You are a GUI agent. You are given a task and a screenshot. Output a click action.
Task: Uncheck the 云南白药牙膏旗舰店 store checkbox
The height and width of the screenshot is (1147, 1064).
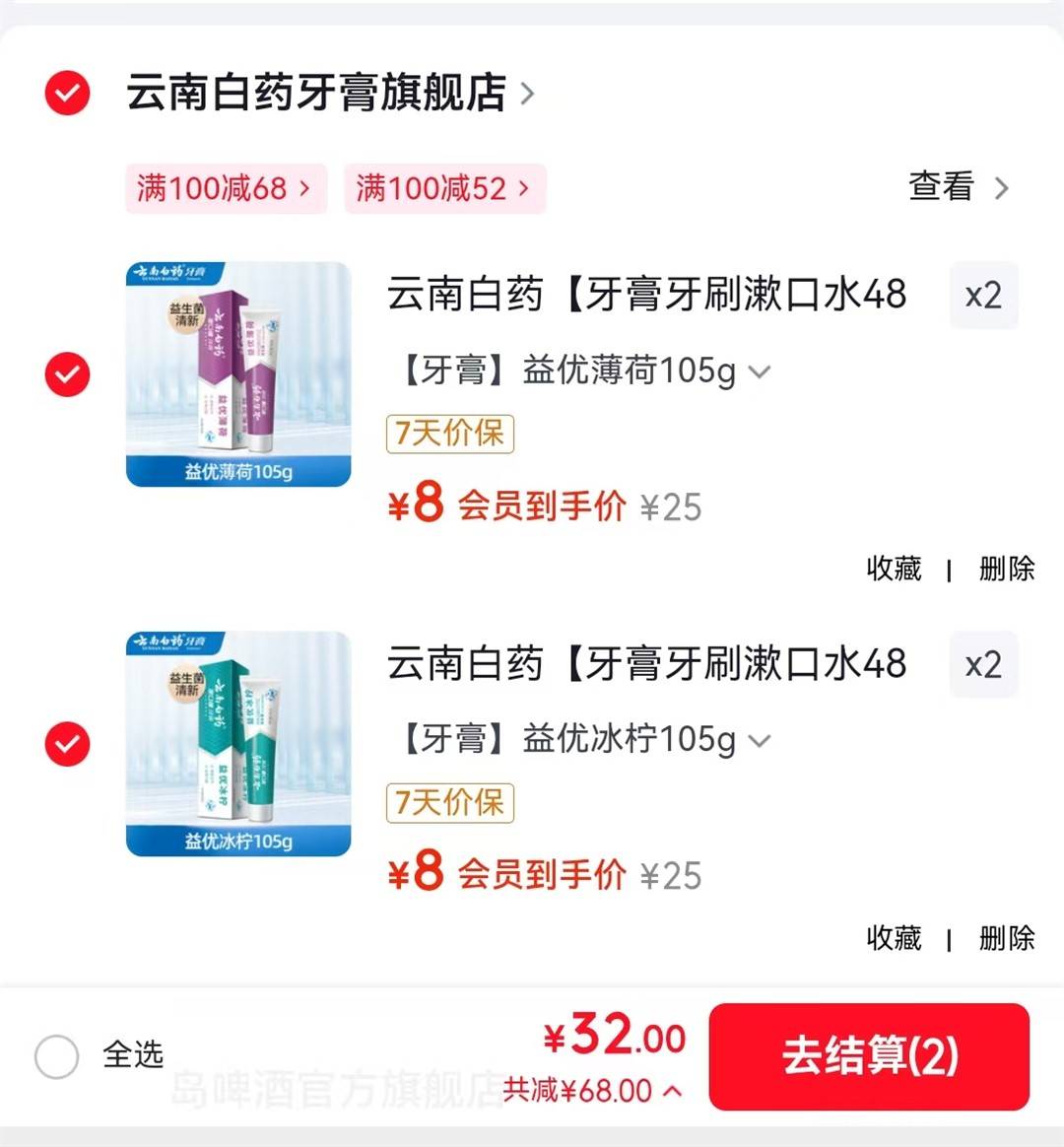(x=67, y=94)
